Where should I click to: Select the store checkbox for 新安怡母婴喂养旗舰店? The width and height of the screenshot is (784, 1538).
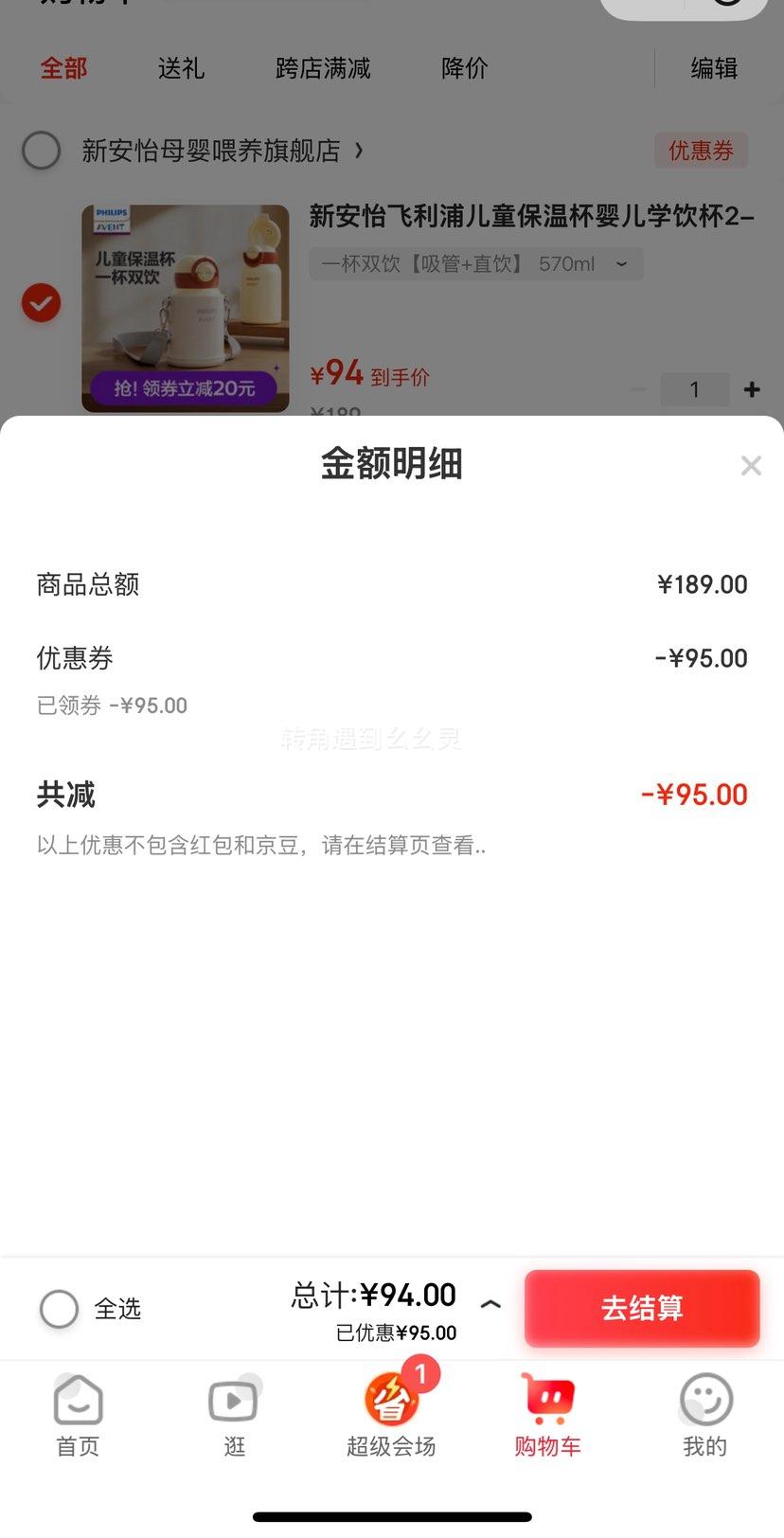[42, 151]
